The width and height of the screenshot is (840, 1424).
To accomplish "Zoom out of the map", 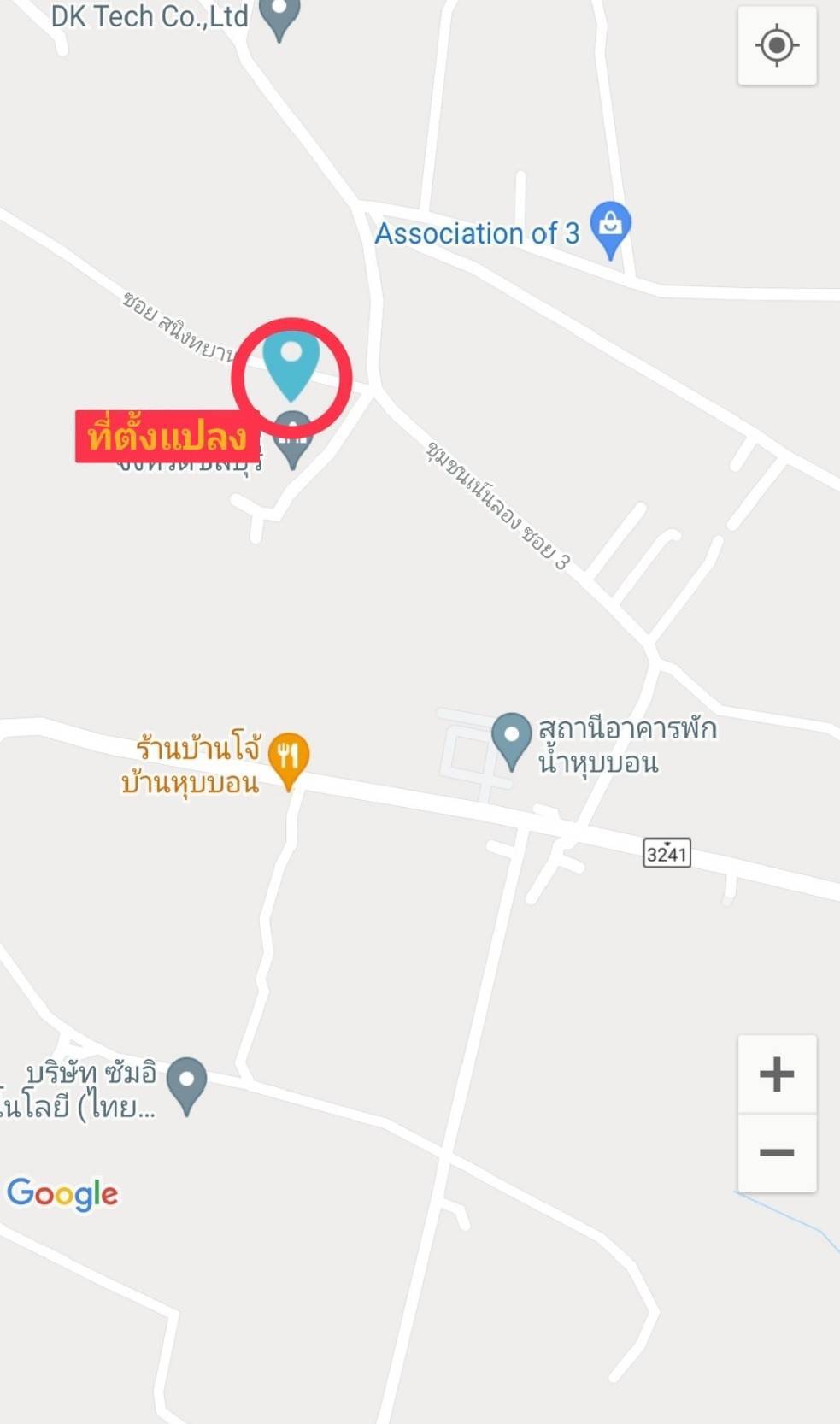I will tap(777, 1152).
